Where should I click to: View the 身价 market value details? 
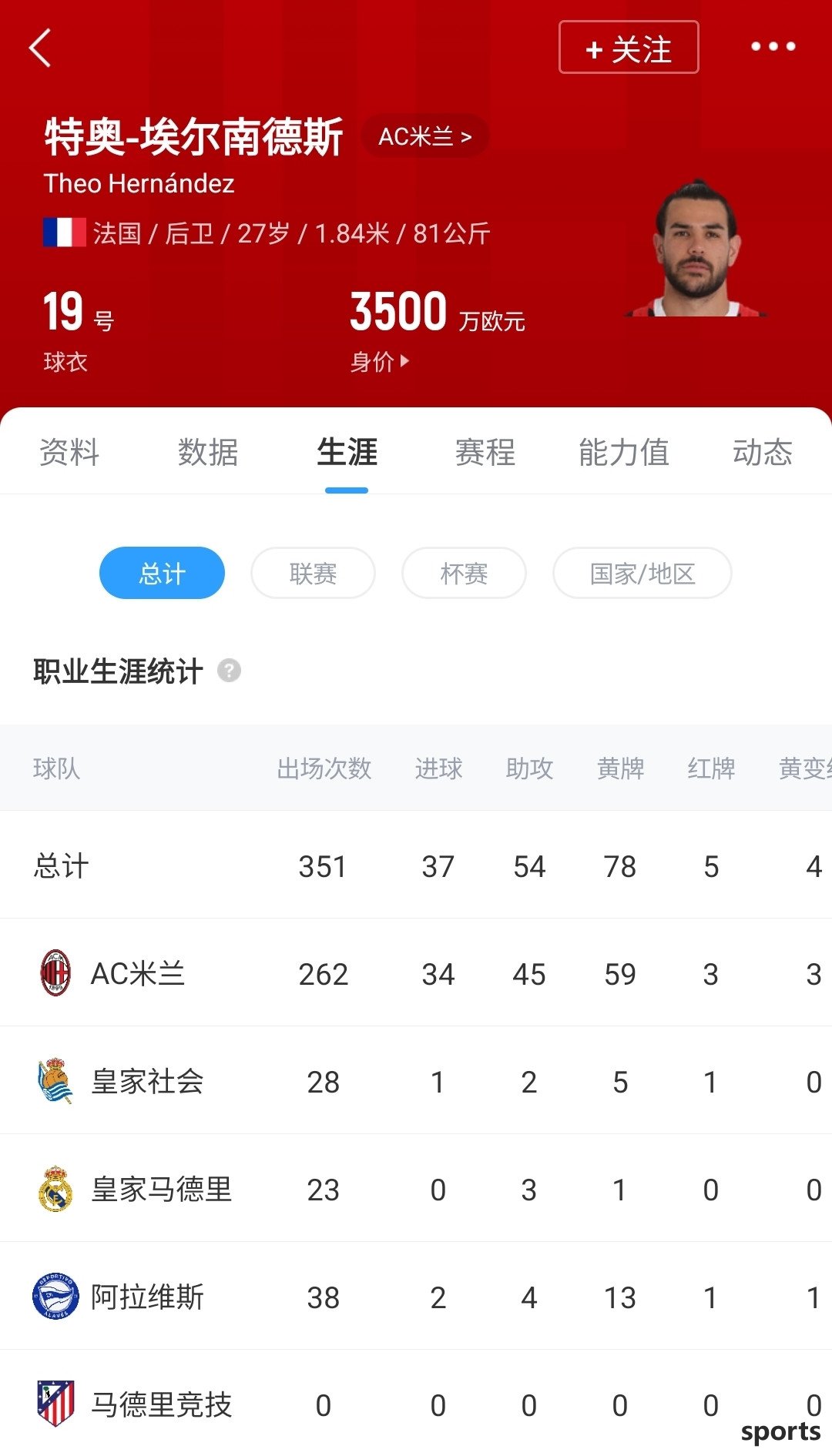click(x=380, y=361)
